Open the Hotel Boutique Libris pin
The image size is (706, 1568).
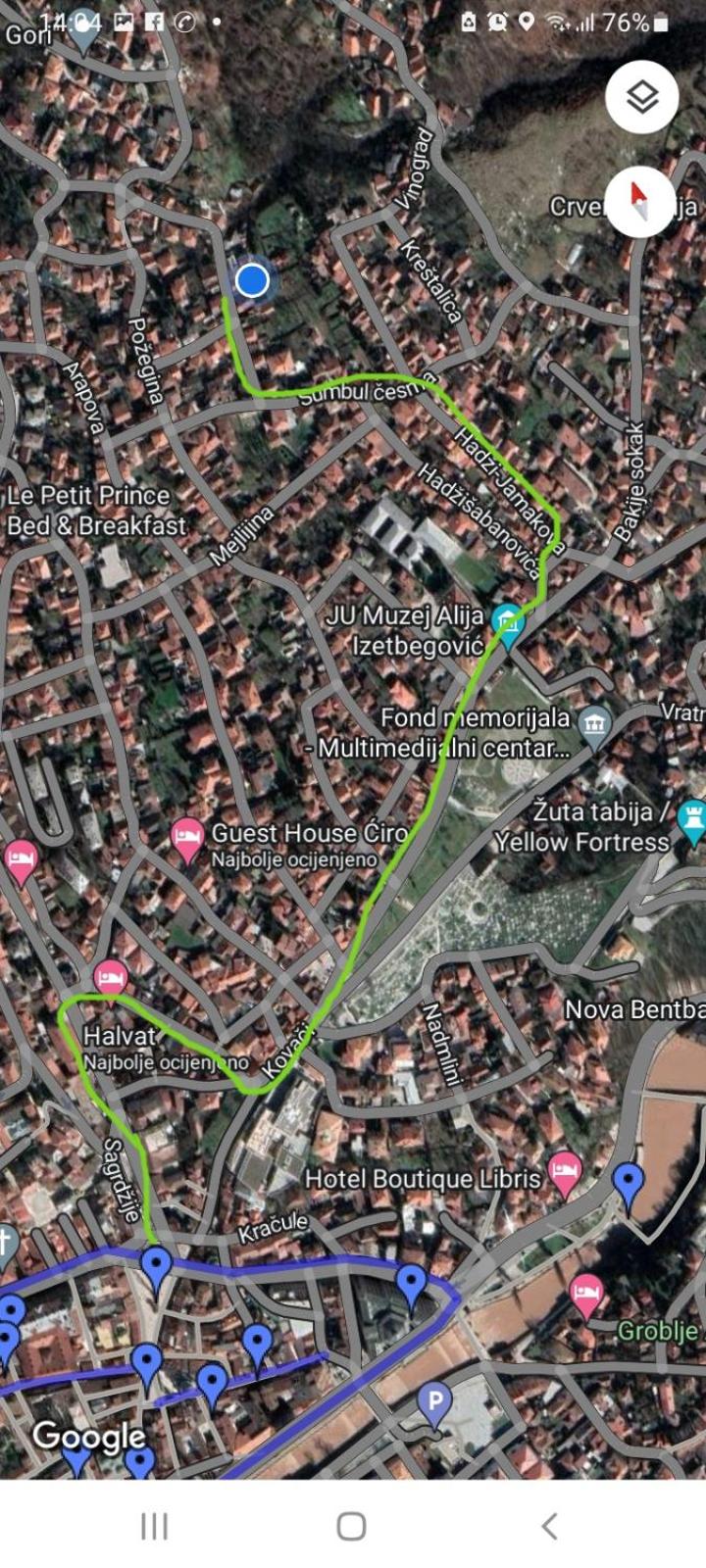click(564, 1175)
